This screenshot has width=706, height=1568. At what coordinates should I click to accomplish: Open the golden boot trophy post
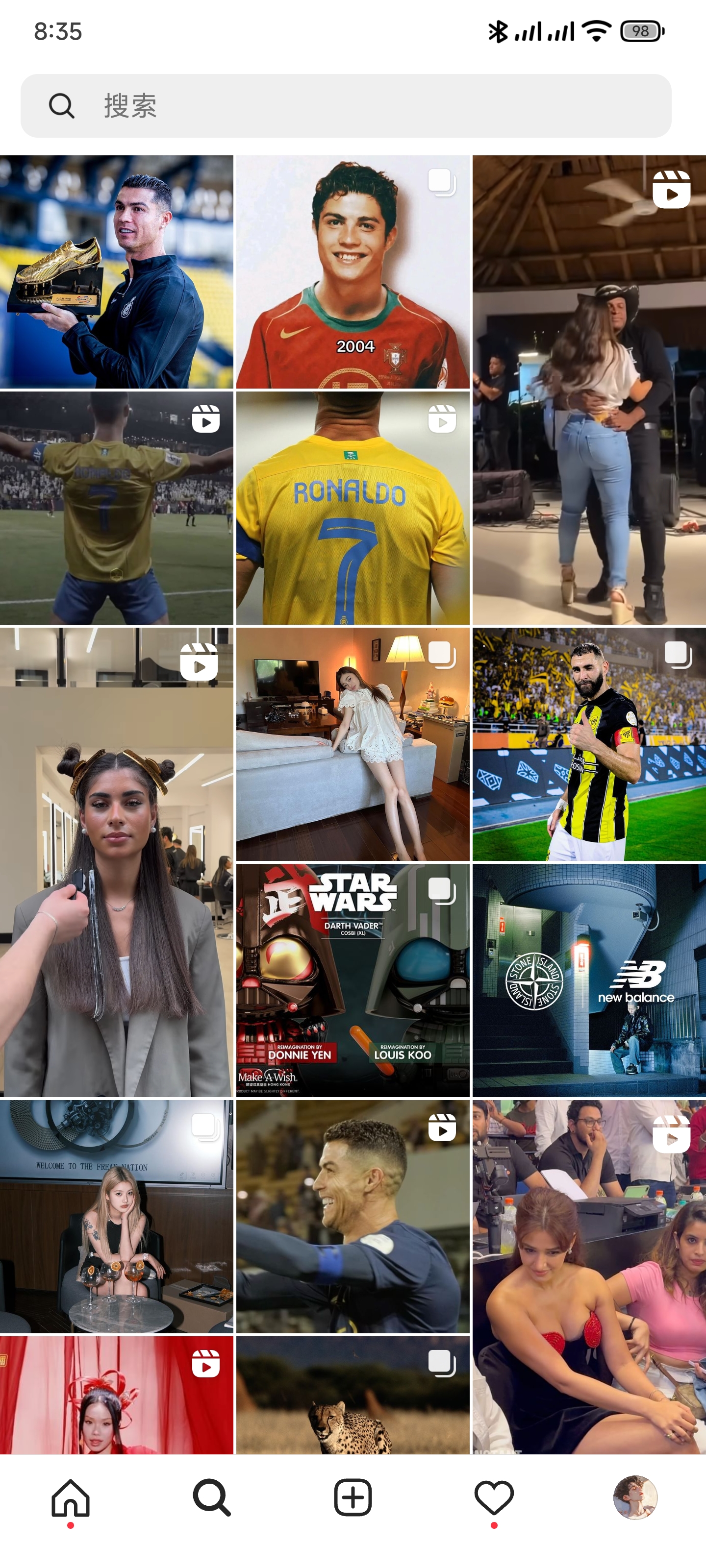point(116,272)
